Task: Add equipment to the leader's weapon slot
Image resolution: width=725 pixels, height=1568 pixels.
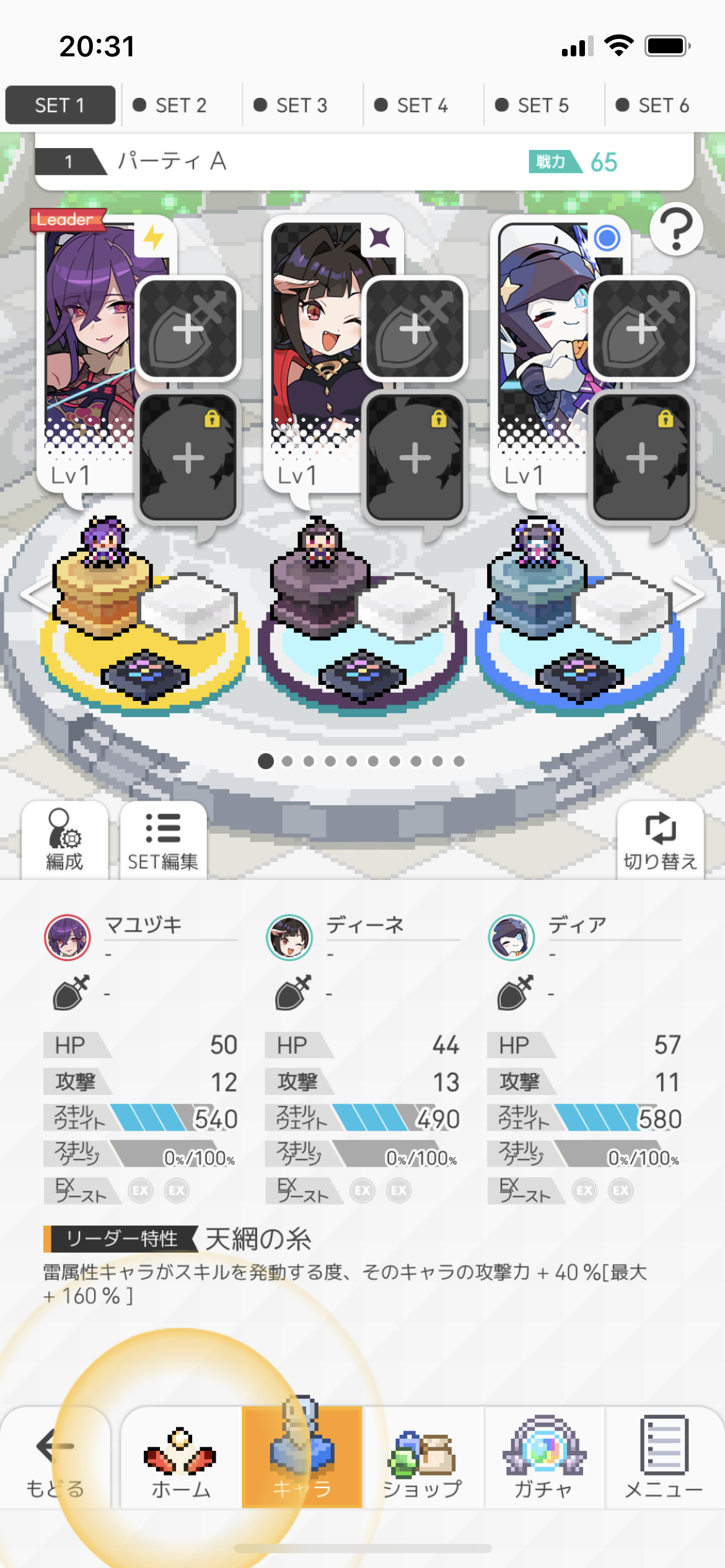Action: tap(188, 328)
